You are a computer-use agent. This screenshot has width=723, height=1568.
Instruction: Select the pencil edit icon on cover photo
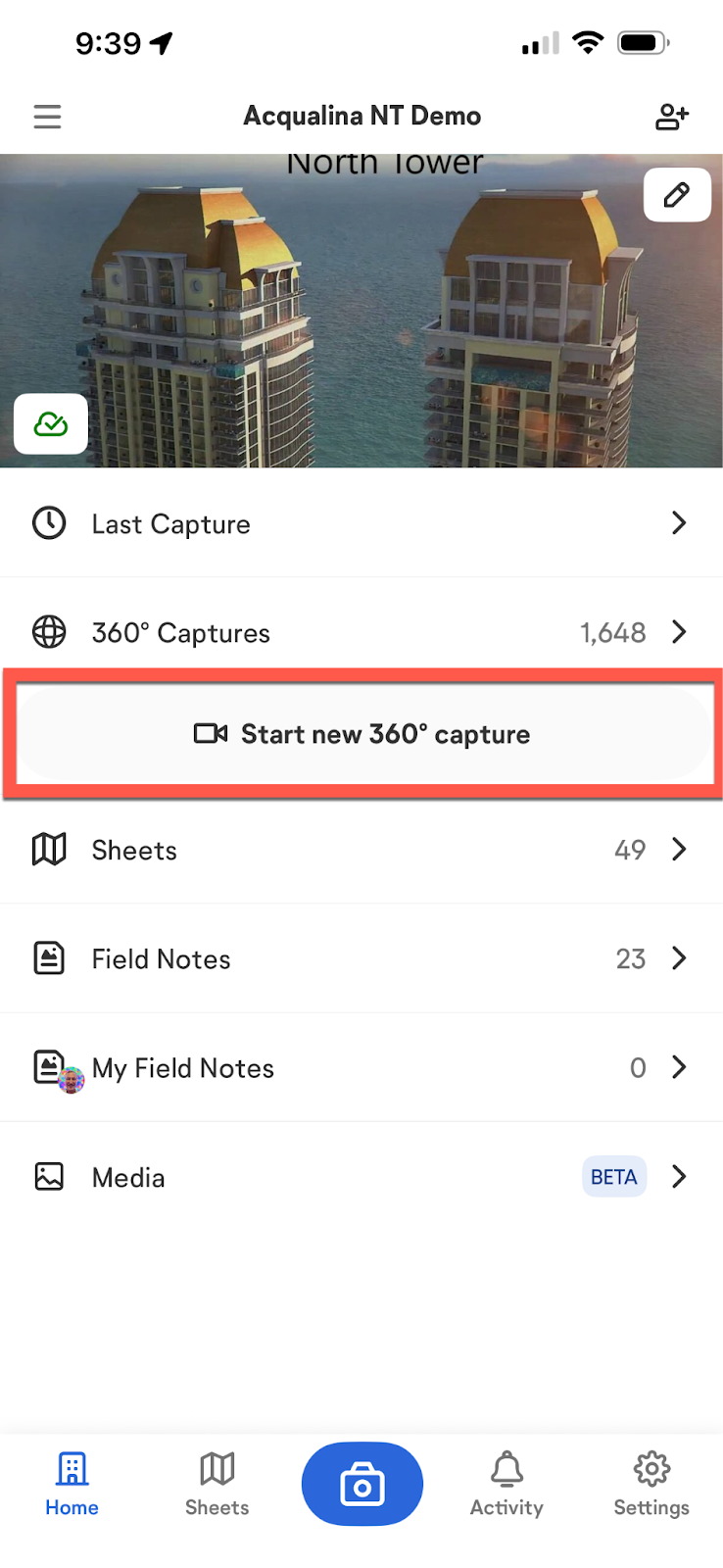click(677, 195)
